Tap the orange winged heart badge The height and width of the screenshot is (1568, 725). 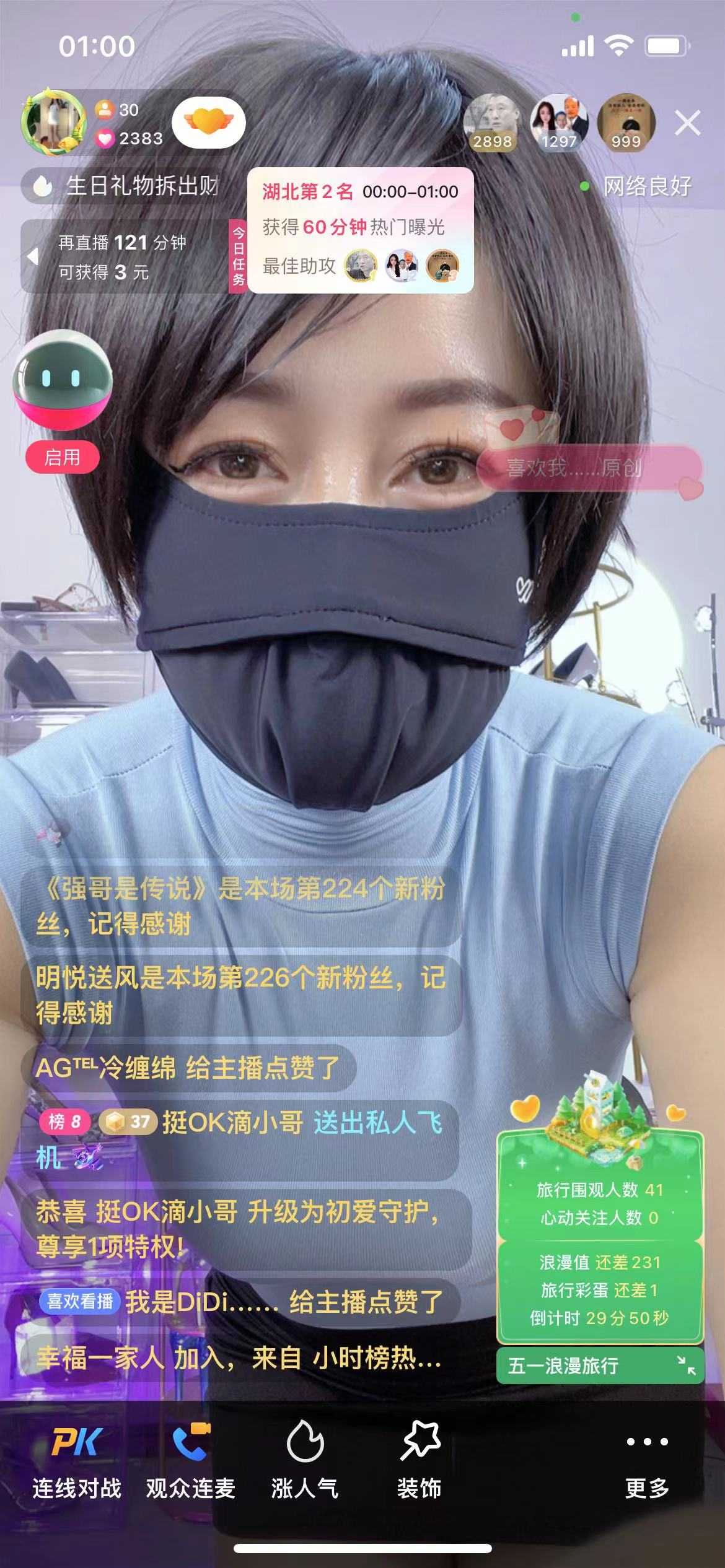tap(209, 122)
